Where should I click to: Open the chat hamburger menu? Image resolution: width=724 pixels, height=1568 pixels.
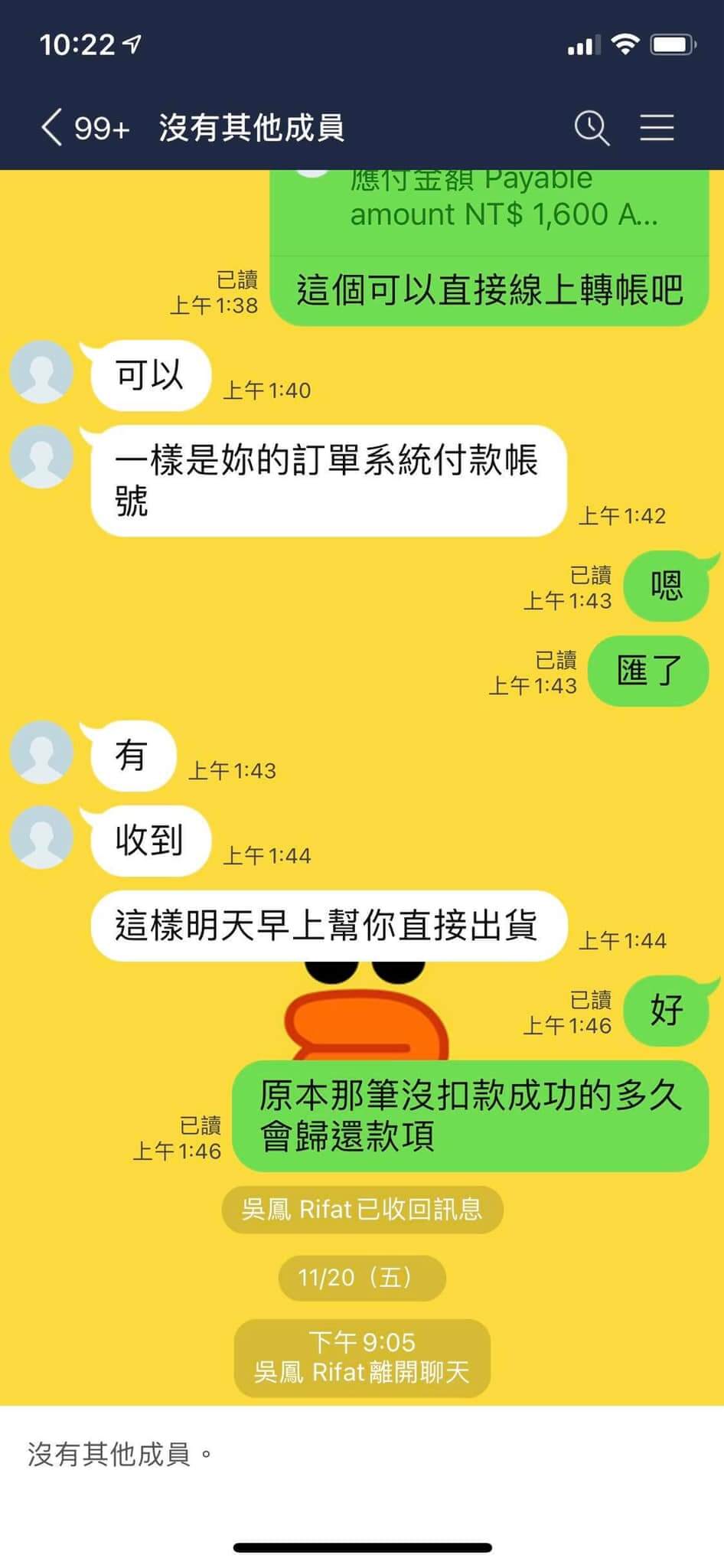(657, 127)
